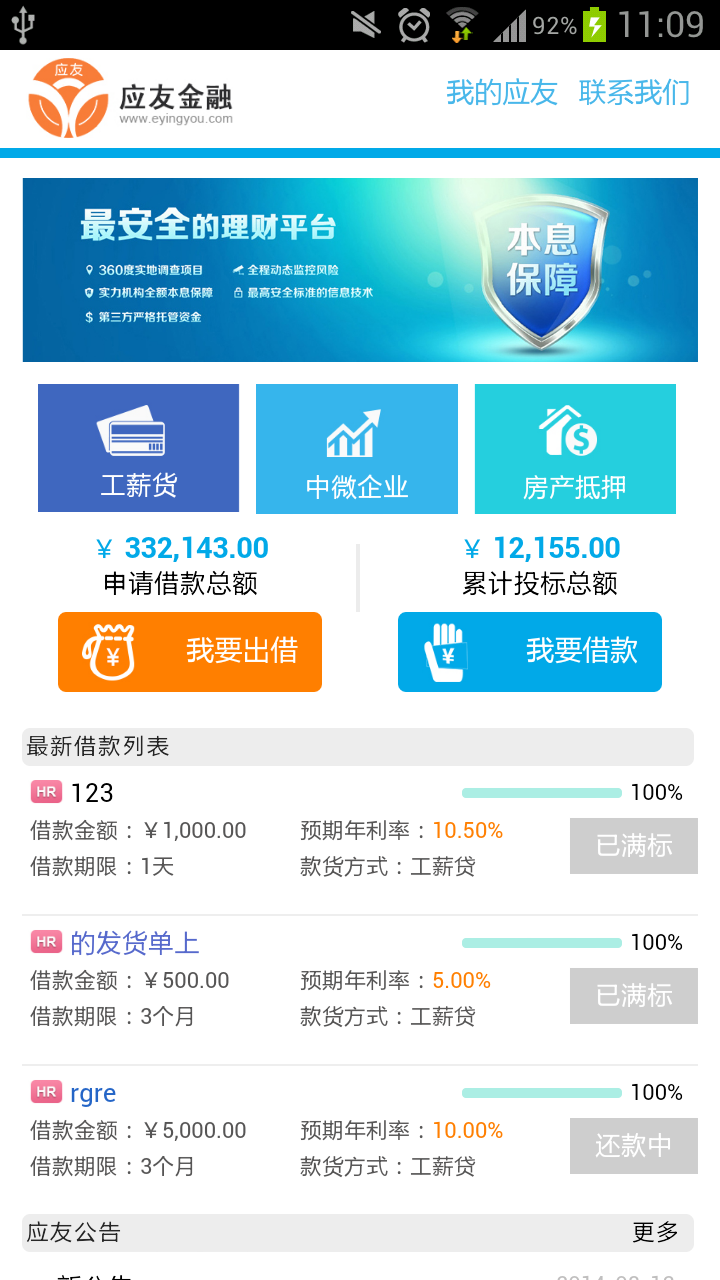Select the 工薪贷 loan category
Viewport: 720px width, 1280px height.
139,448
